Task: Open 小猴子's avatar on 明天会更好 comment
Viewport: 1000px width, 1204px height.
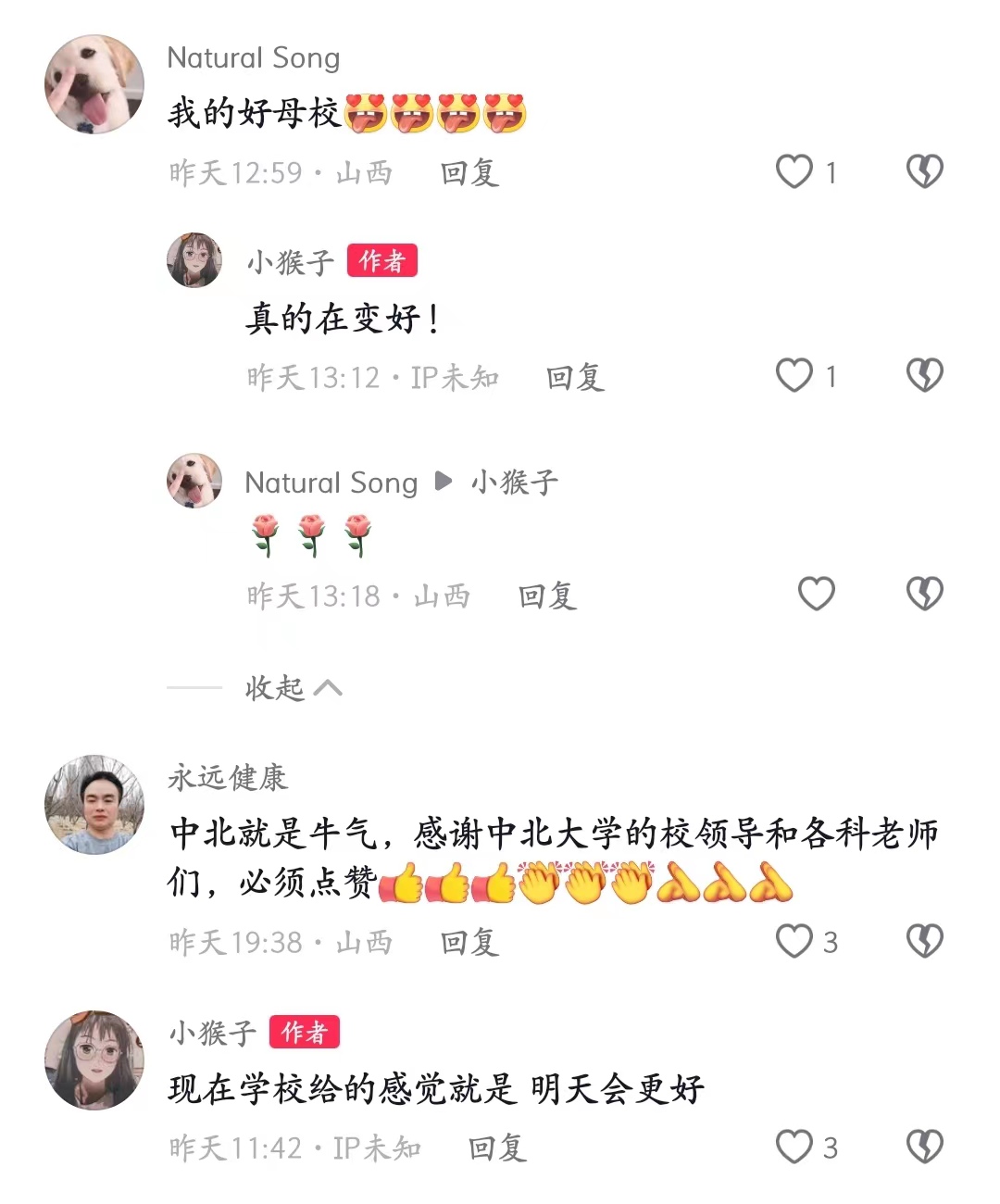Action: pos(94,1060)
